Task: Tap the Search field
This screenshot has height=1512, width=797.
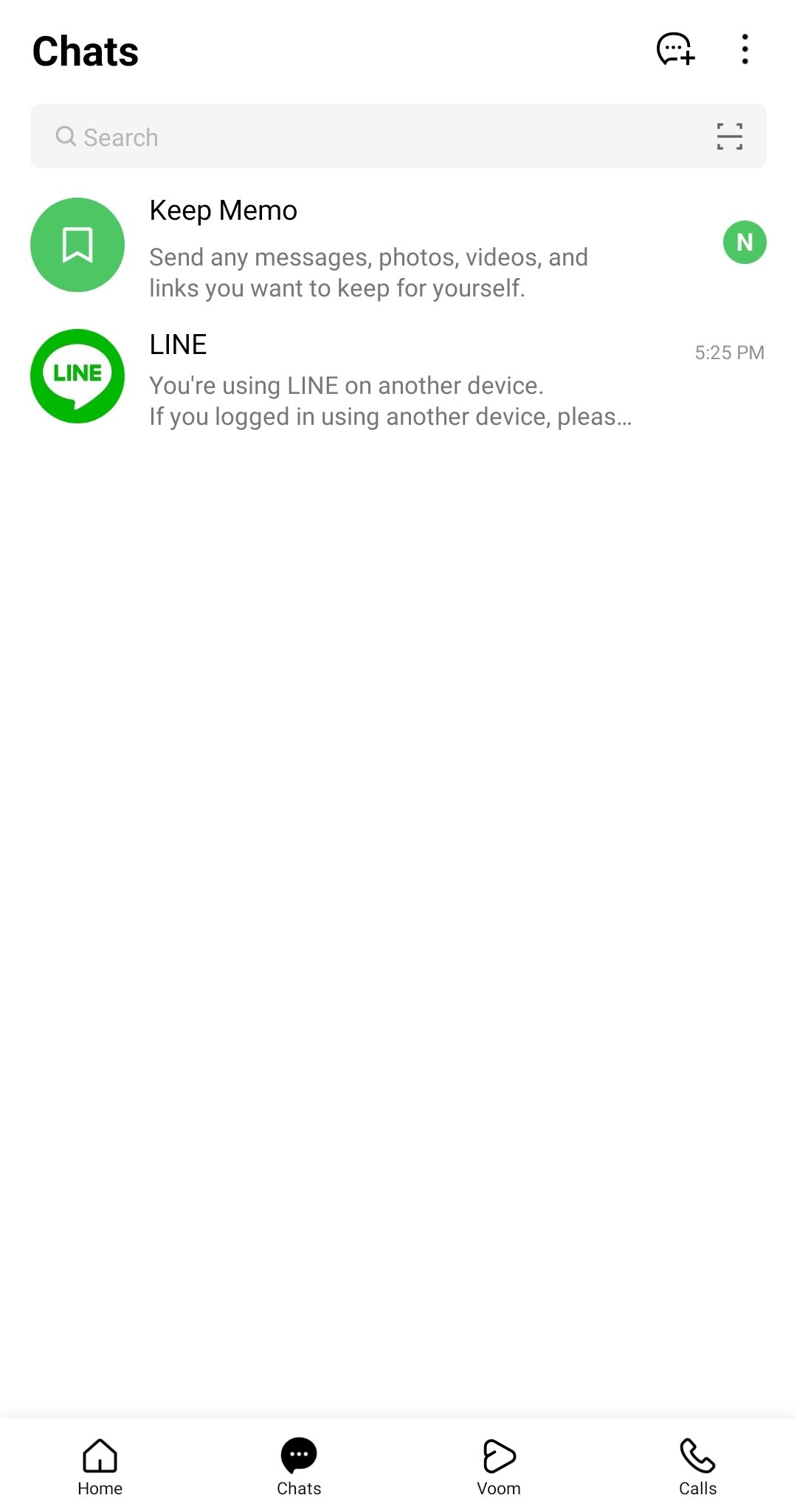Action: (398, 136)
